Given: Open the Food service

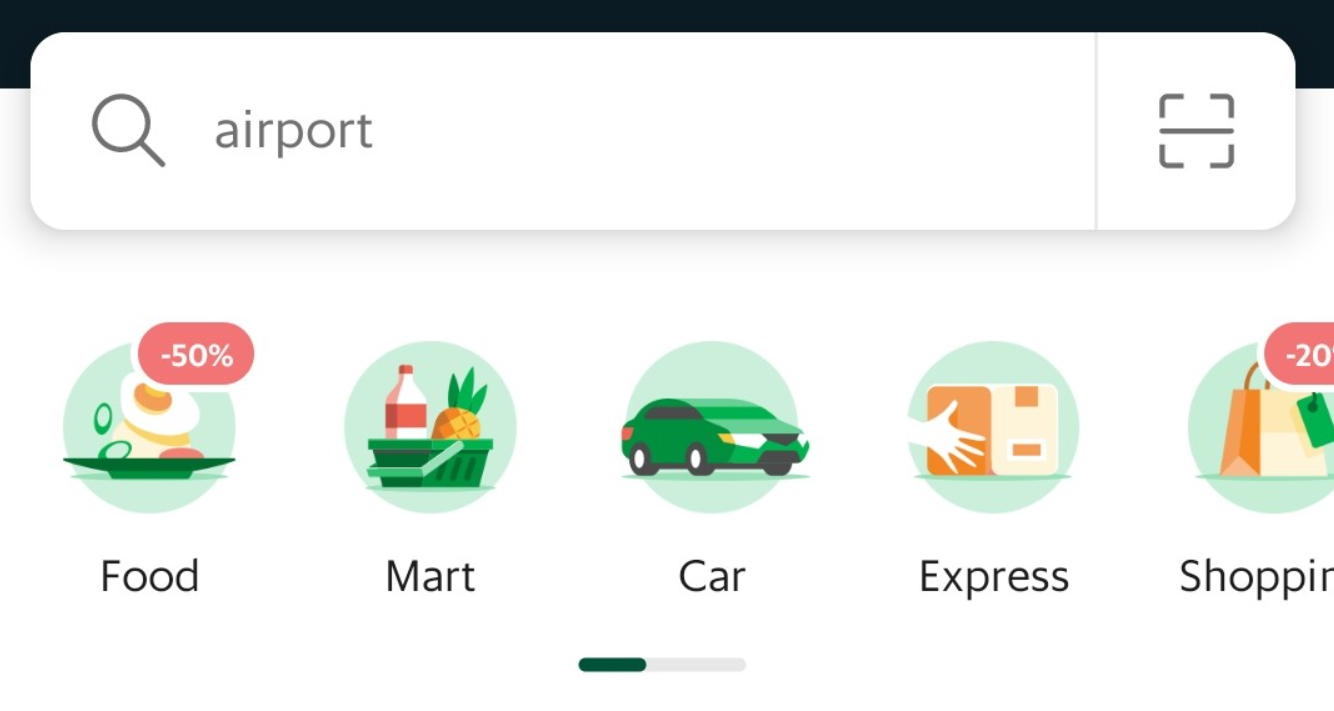Looking at the screenshot, I should tap(150, 430).
